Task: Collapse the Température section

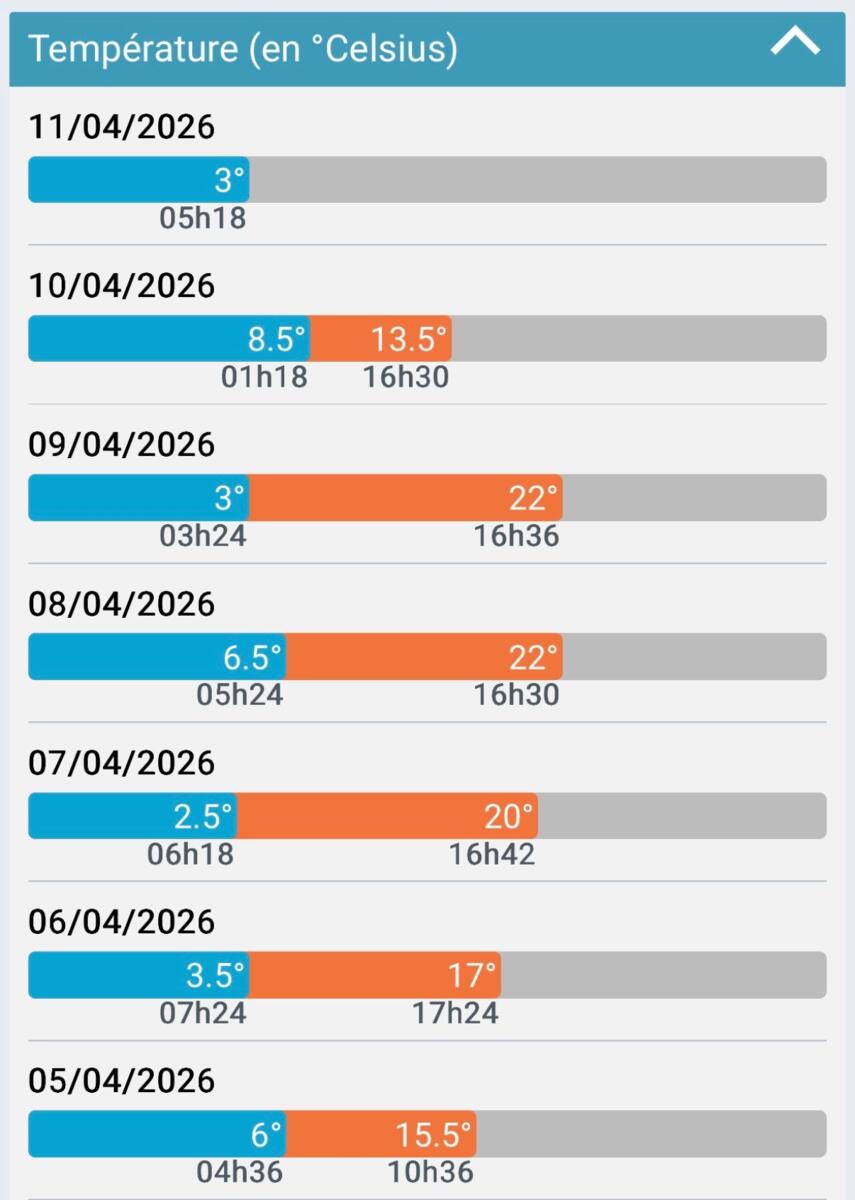Action: [795, 44]
